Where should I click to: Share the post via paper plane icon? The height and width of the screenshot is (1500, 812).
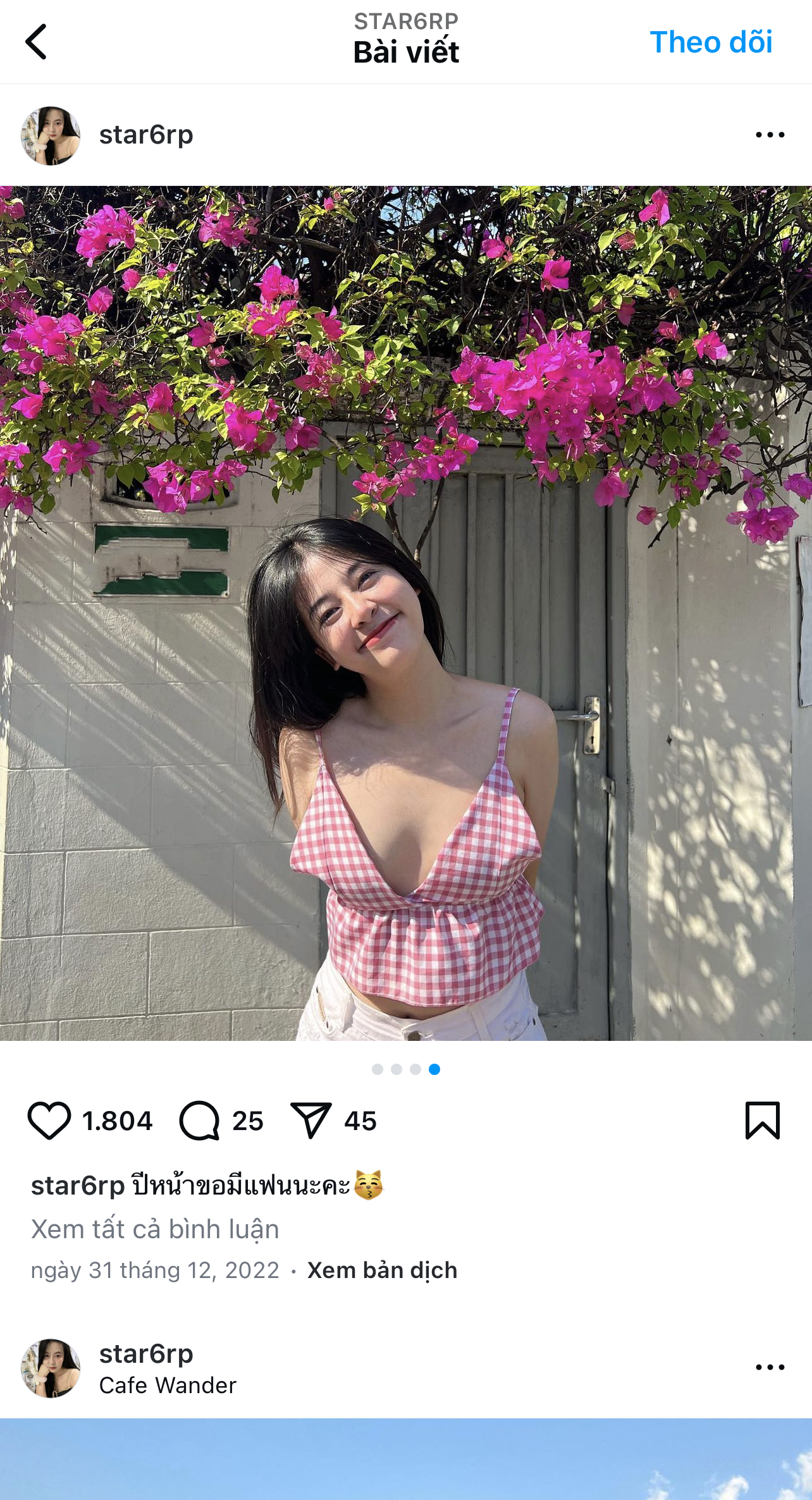[x=311, y=1121]
